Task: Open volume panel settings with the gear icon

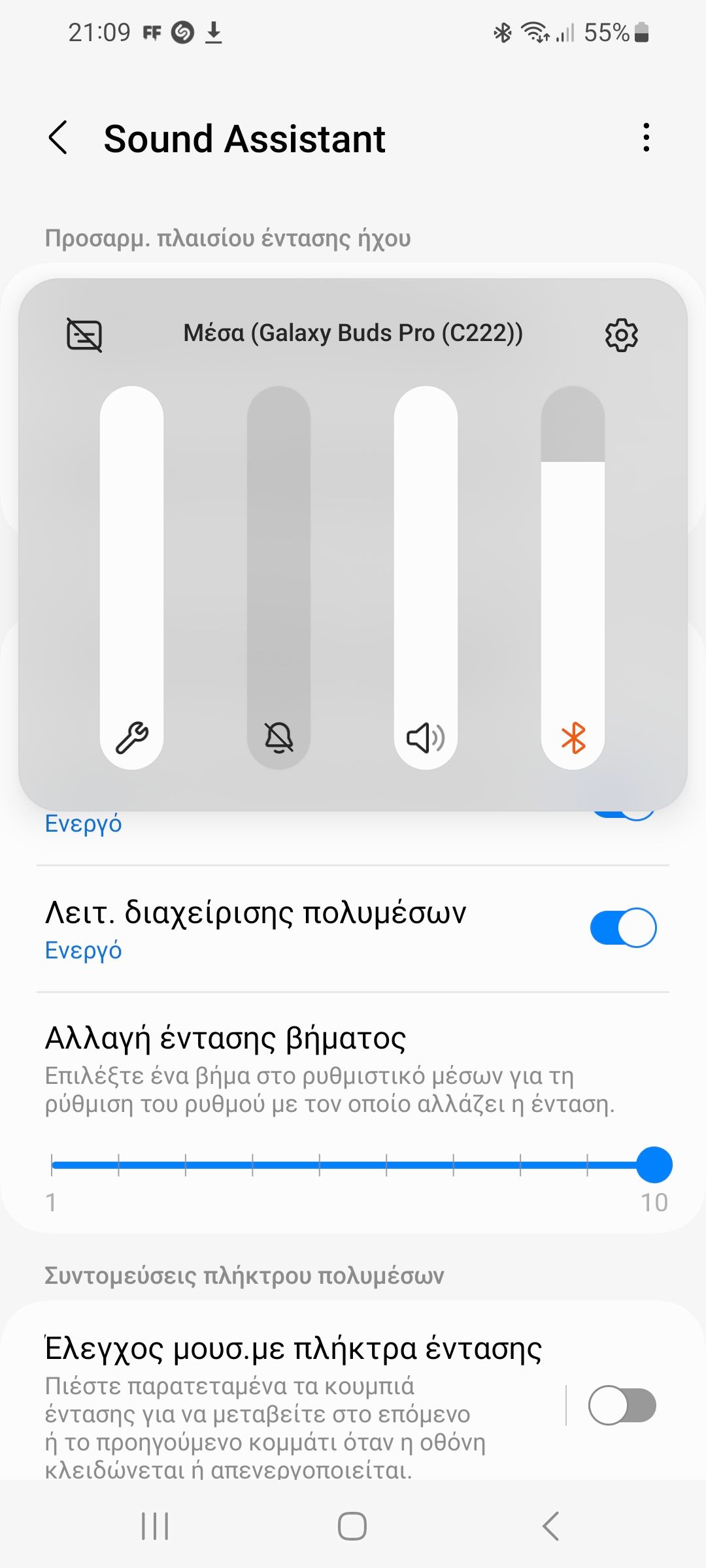Action: point(620,334)
